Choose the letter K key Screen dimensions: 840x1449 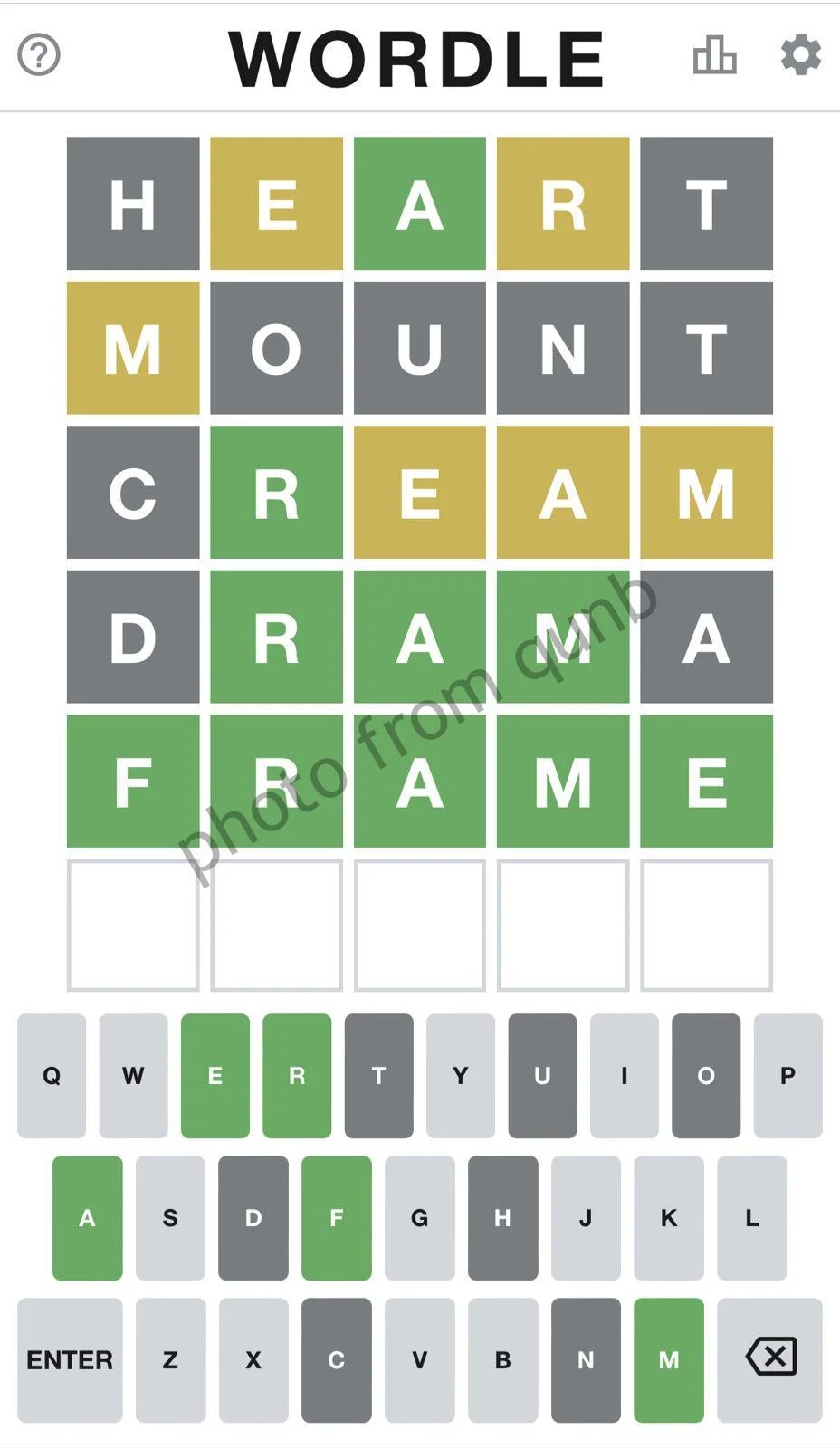point(669,1218)
